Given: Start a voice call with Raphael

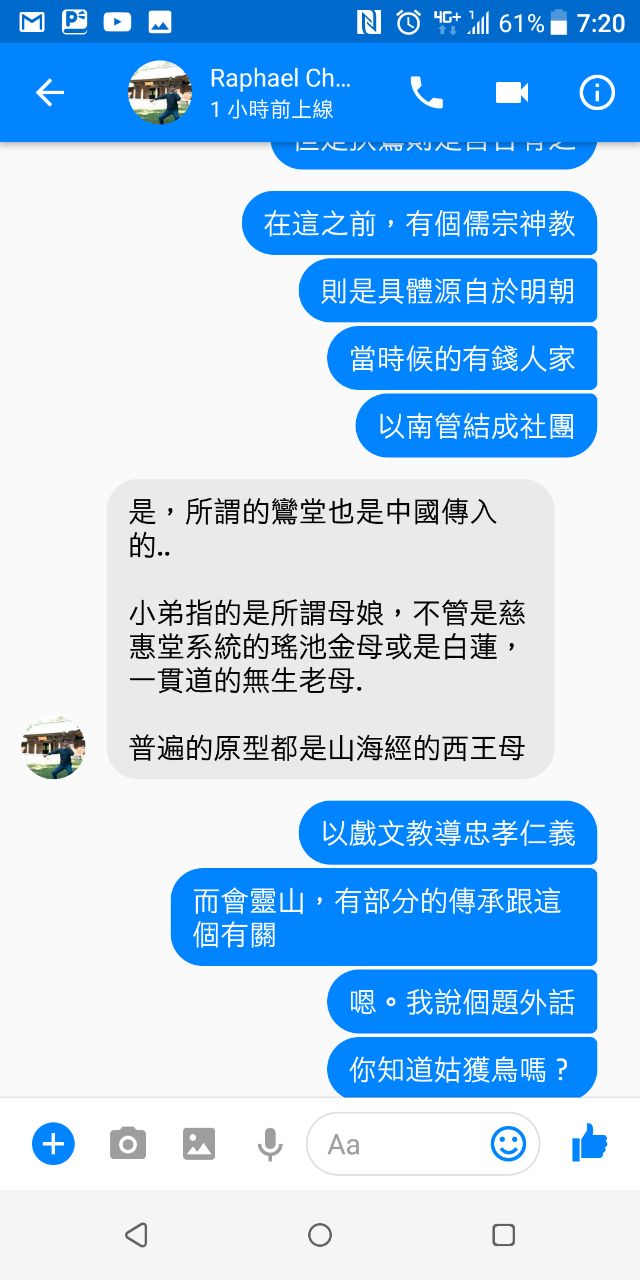Looking at the screenshot, I should (426, 93).
